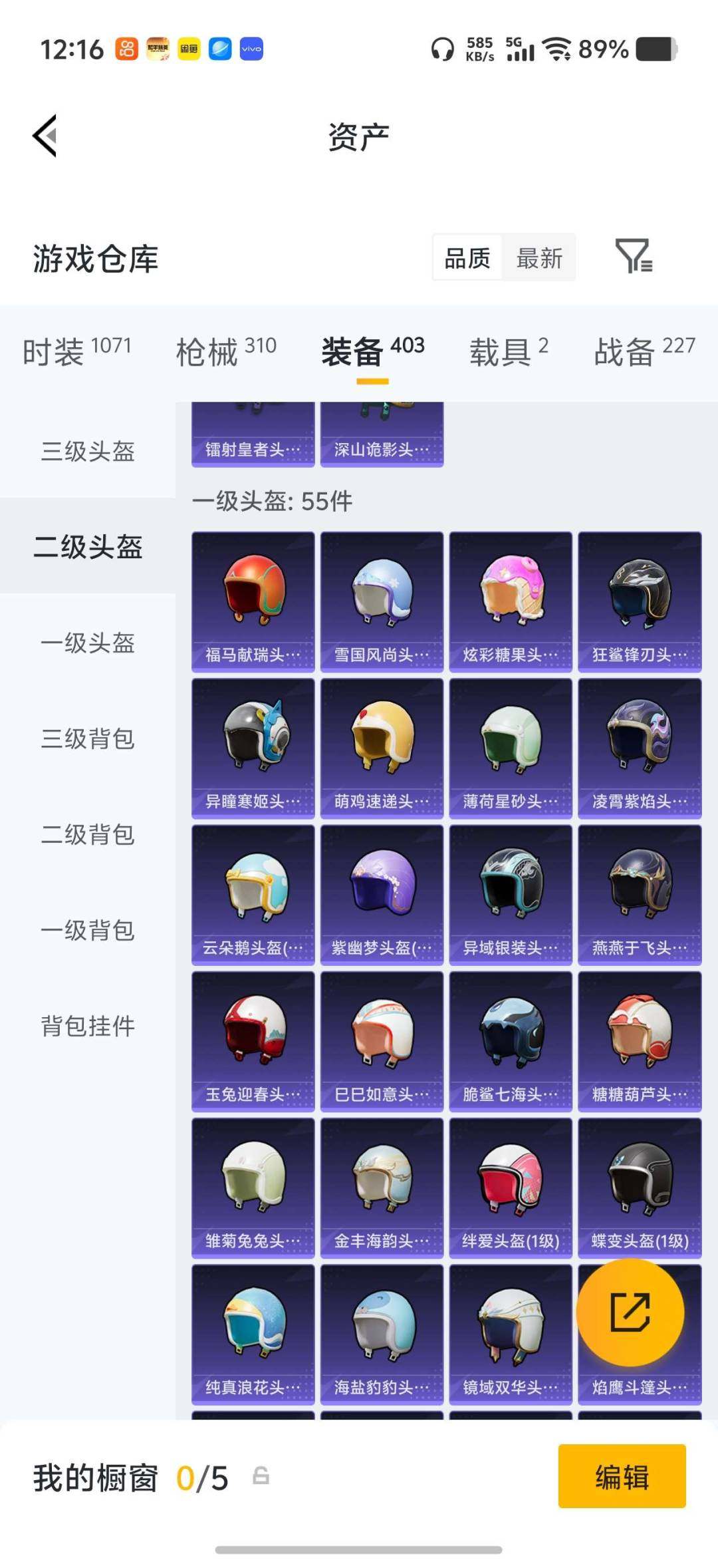This screenshot has width=718, height=1568.
Task: Enable 品质 sorting mode
Action: (x=467, y=257)
